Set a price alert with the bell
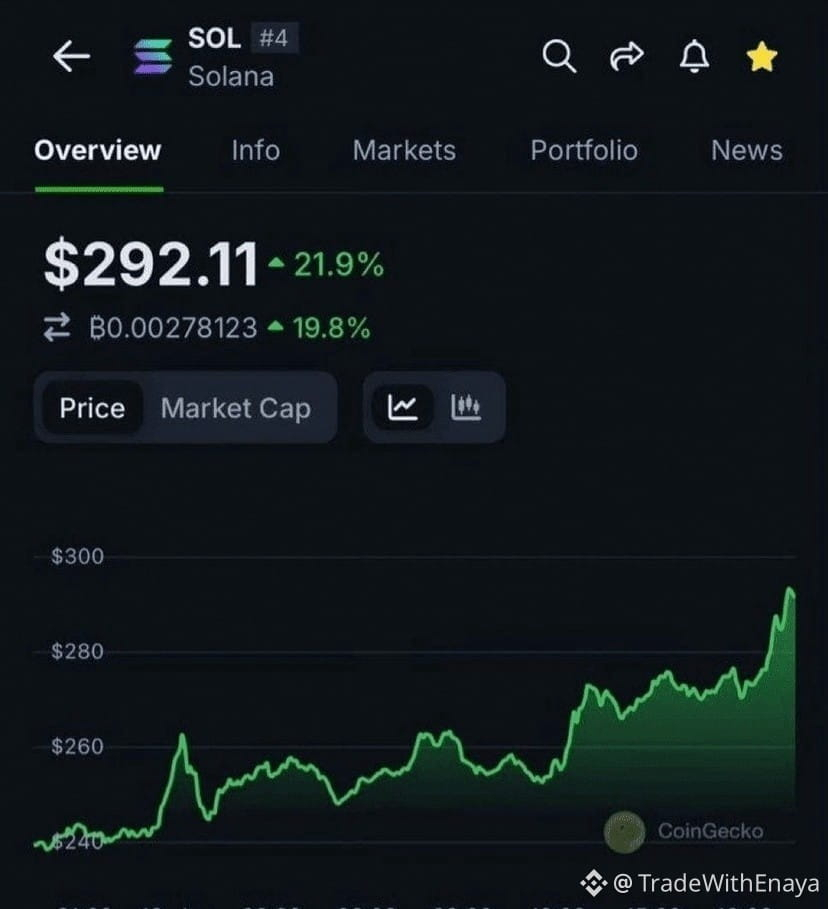 coord(694,57)
